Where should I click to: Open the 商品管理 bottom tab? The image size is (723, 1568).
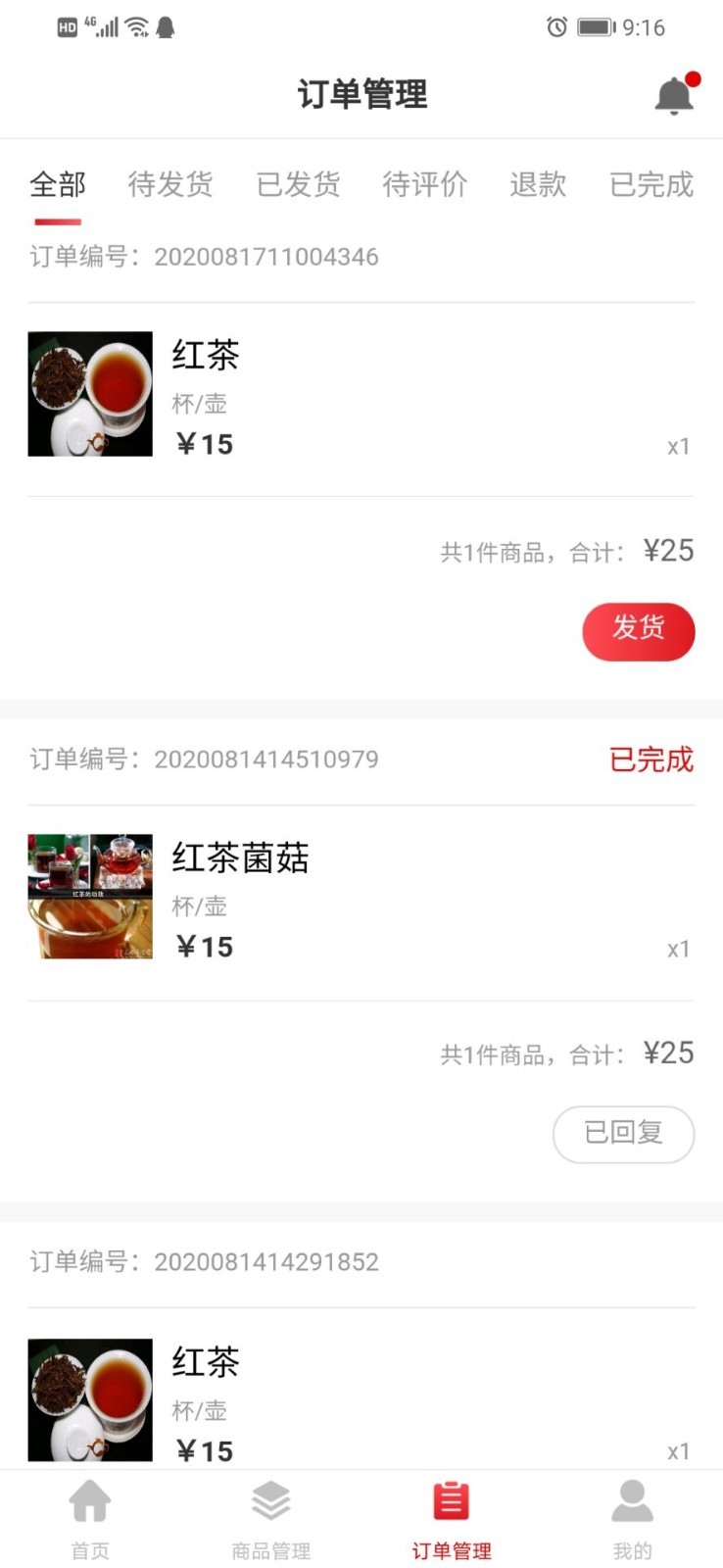point(270,1518)
